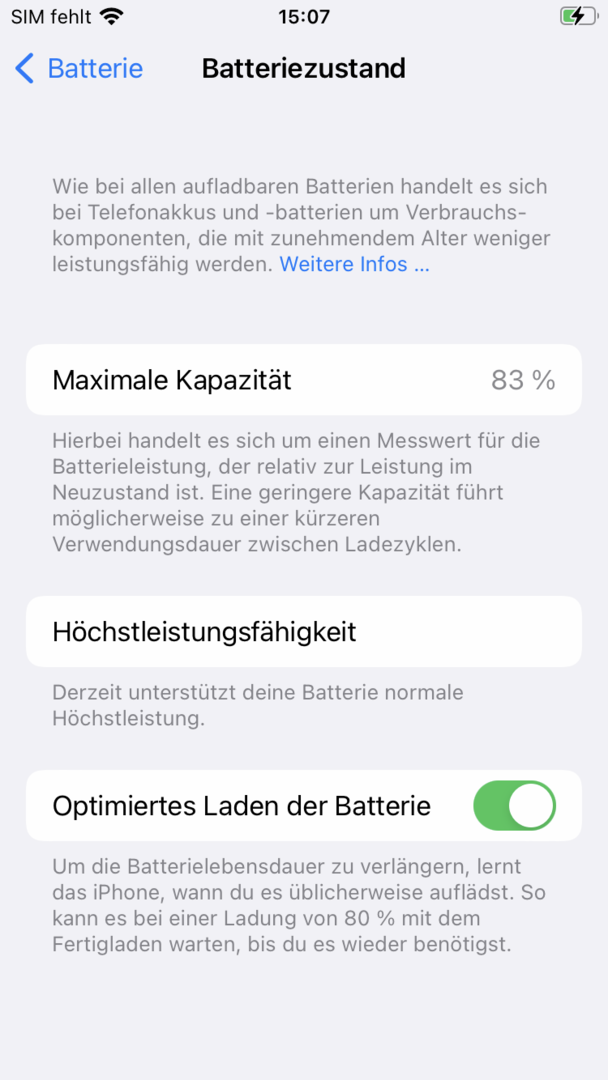The width and height of the screenshot is (608, 1080).
Task: Open the Weitere Infos link
Action: (354, 264)
